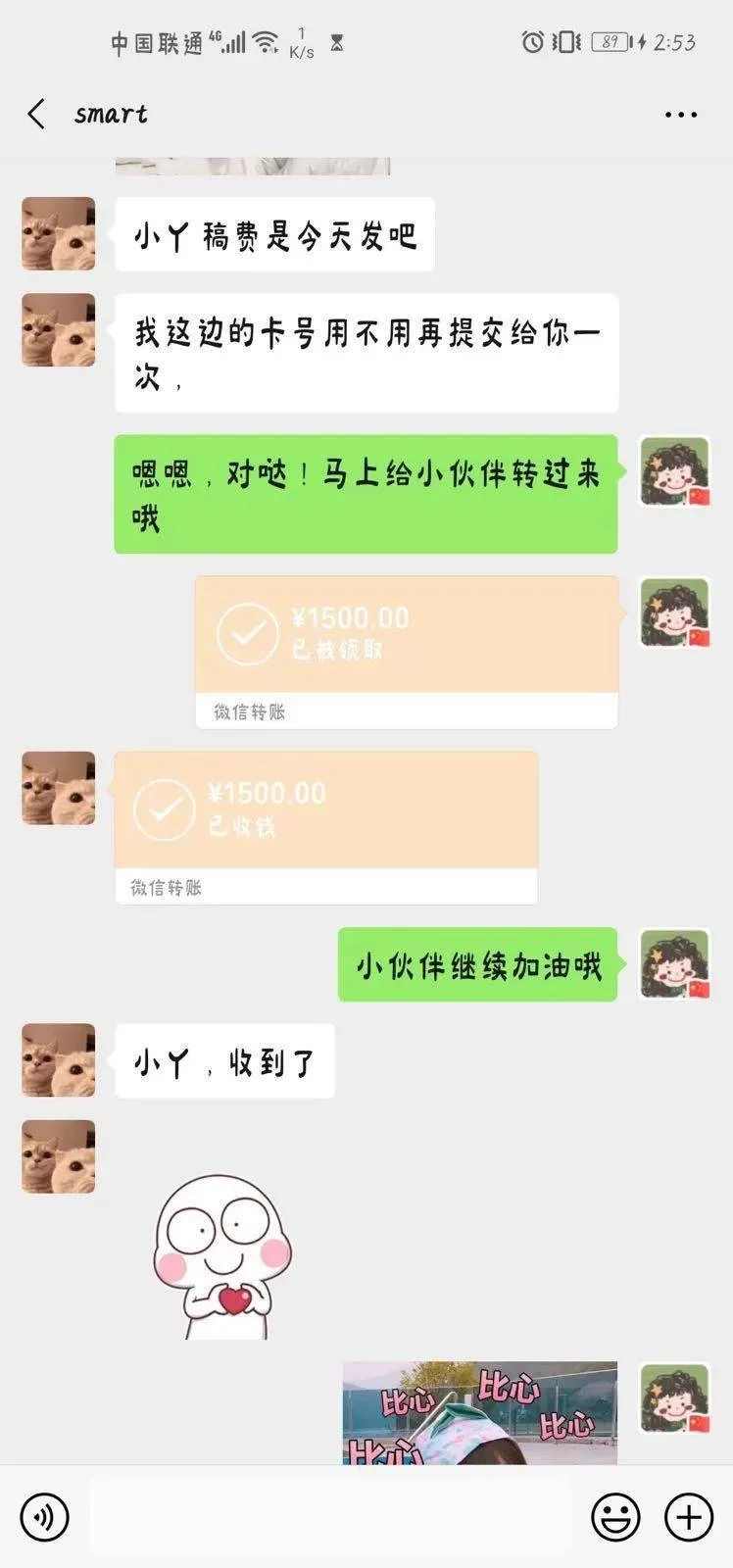
Task: Open the plus attachment menu
Action: (x=689, y=1517)
